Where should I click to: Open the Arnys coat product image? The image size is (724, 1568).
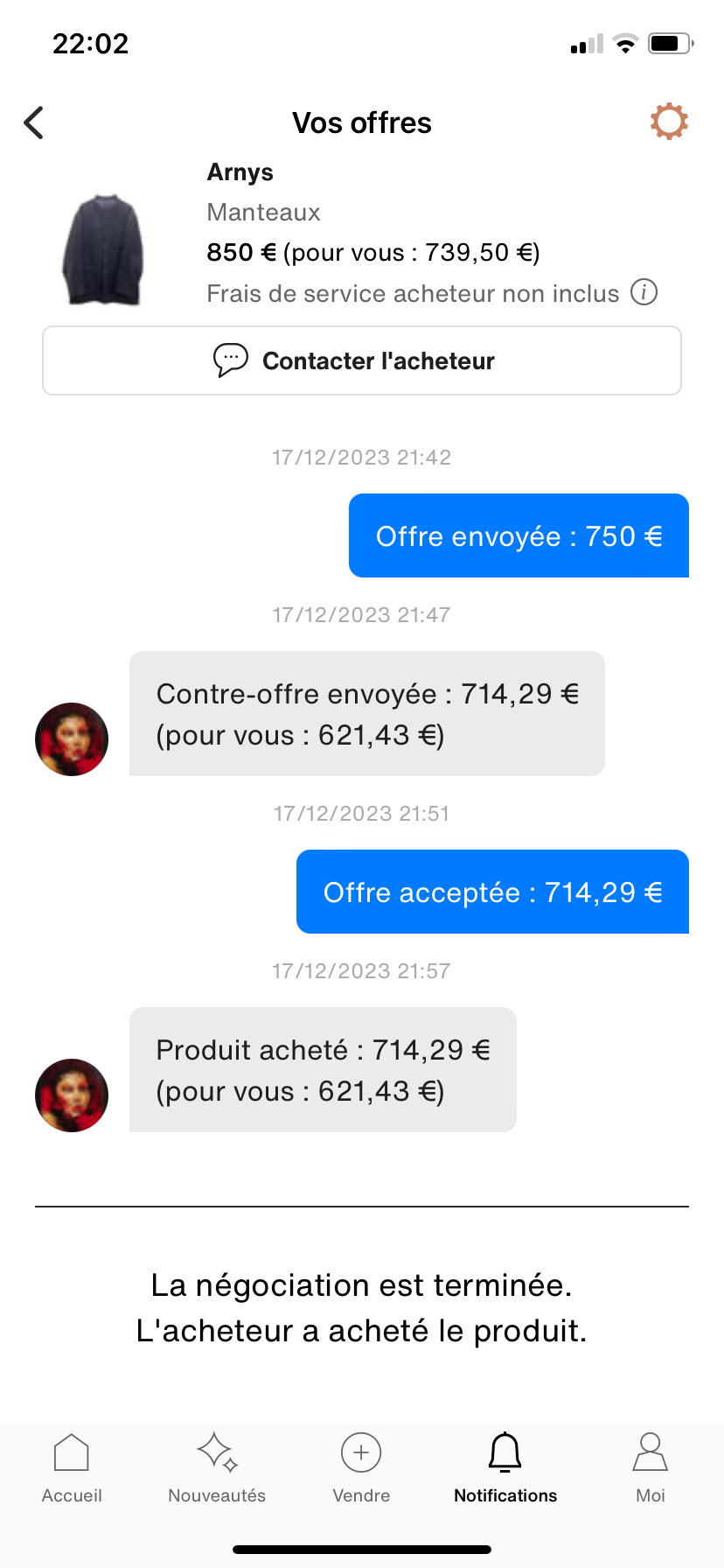[x=103, y=250]
